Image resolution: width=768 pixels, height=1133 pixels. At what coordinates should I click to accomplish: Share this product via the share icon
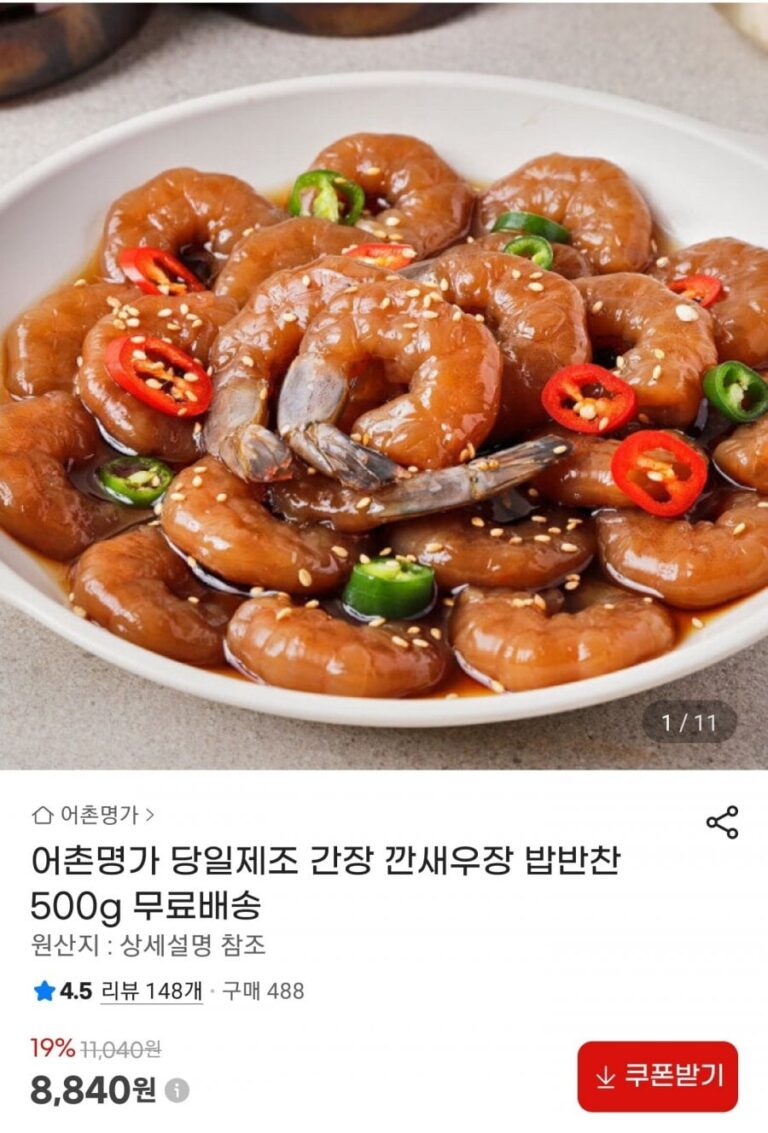(x=722, y=822)
